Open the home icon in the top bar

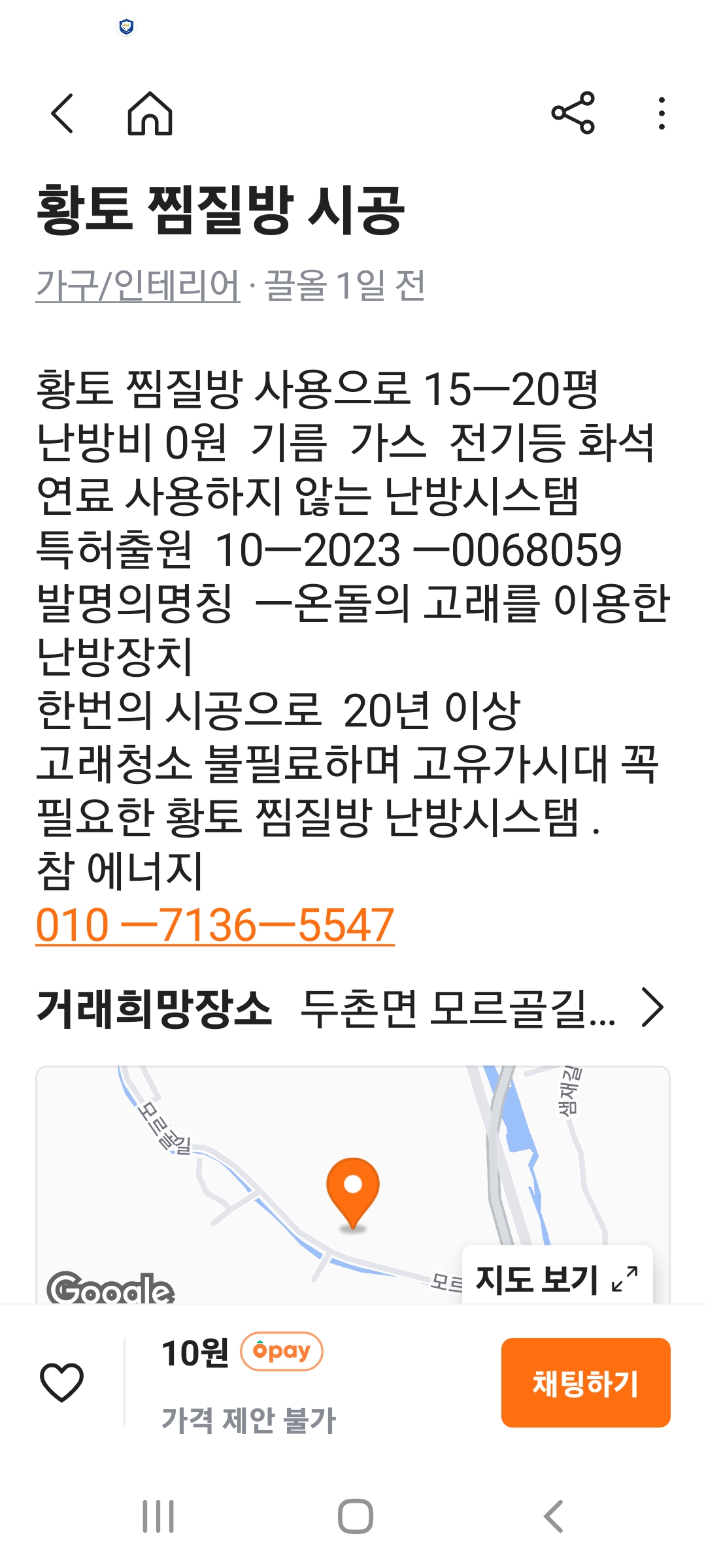[x=150, y=114]
